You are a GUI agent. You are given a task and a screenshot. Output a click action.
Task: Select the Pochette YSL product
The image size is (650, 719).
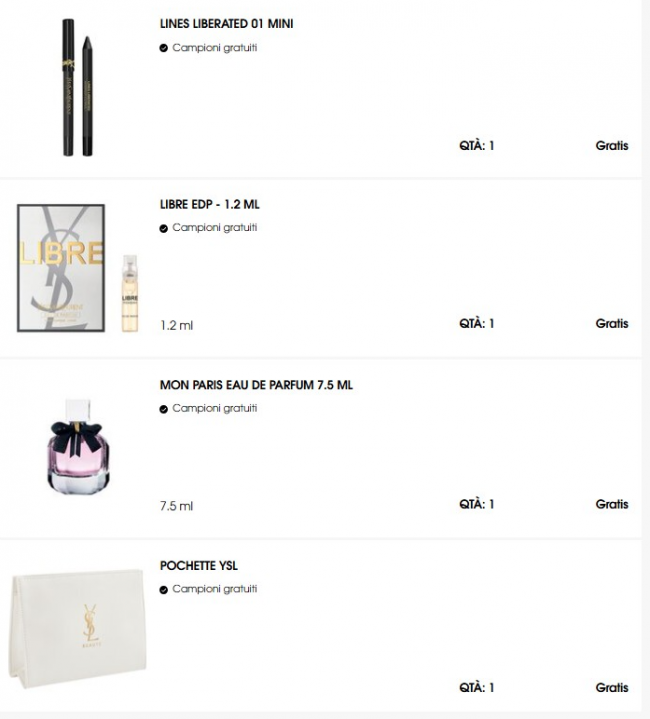pos(198,566)
